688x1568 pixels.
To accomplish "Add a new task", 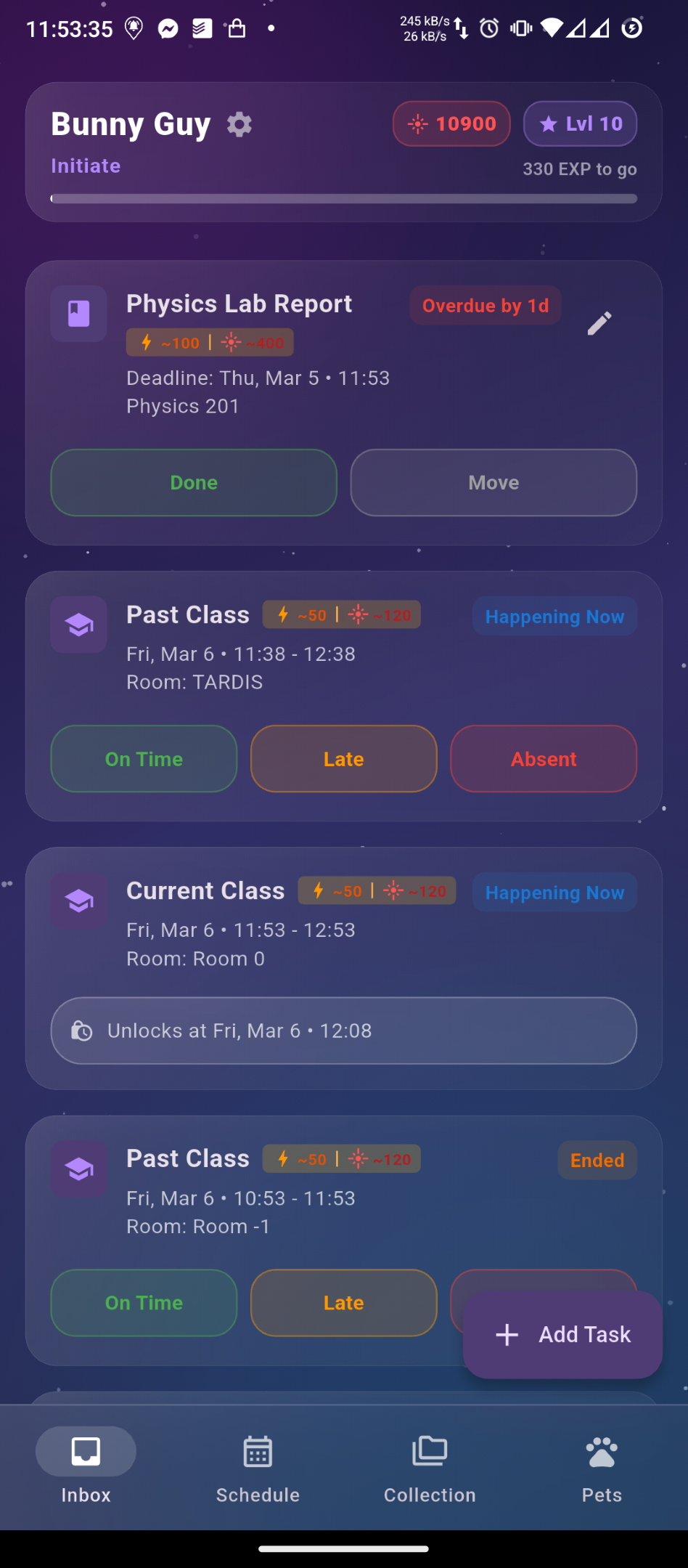I will pyautogui.click(x=563, y=1335).
